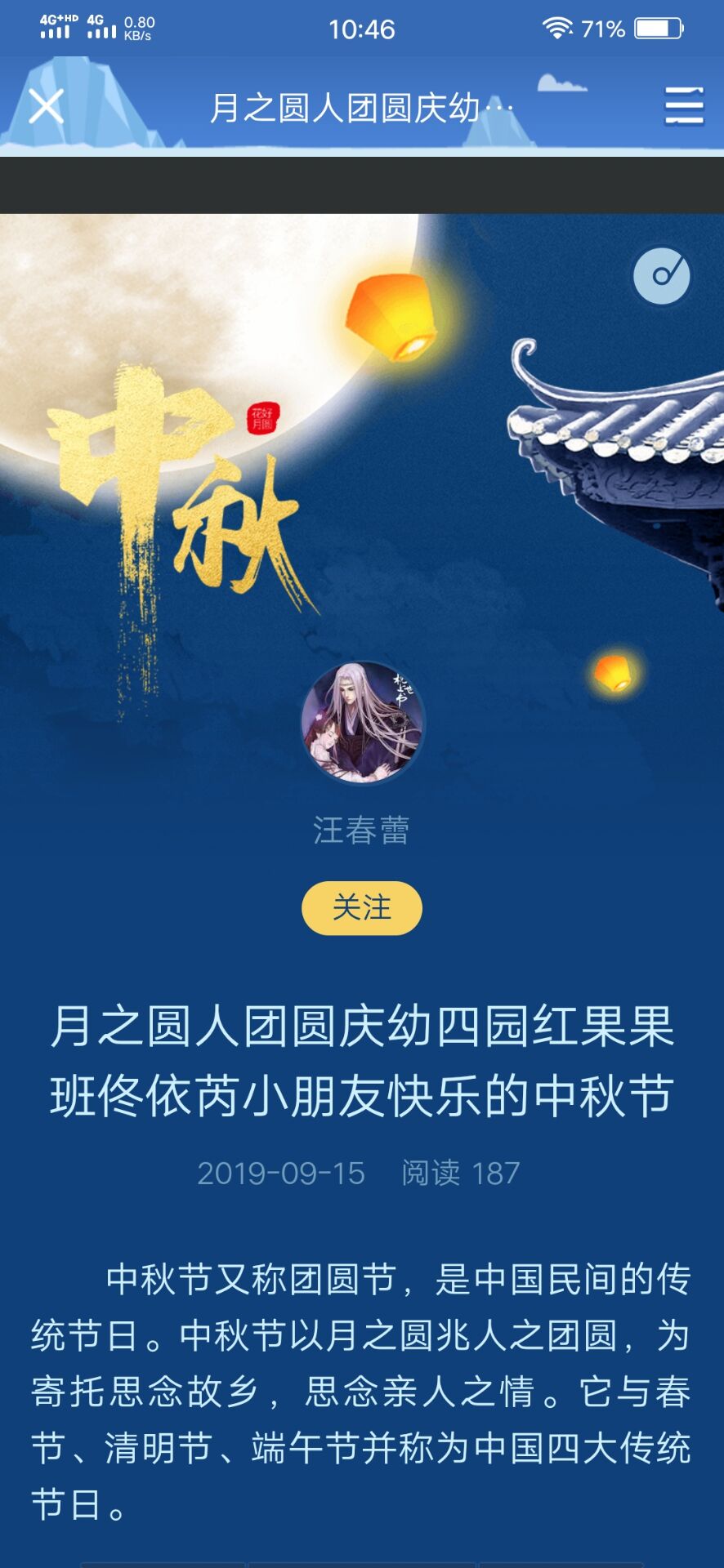
Task: Follow the author with 关注 button
Action: [362, 907]
